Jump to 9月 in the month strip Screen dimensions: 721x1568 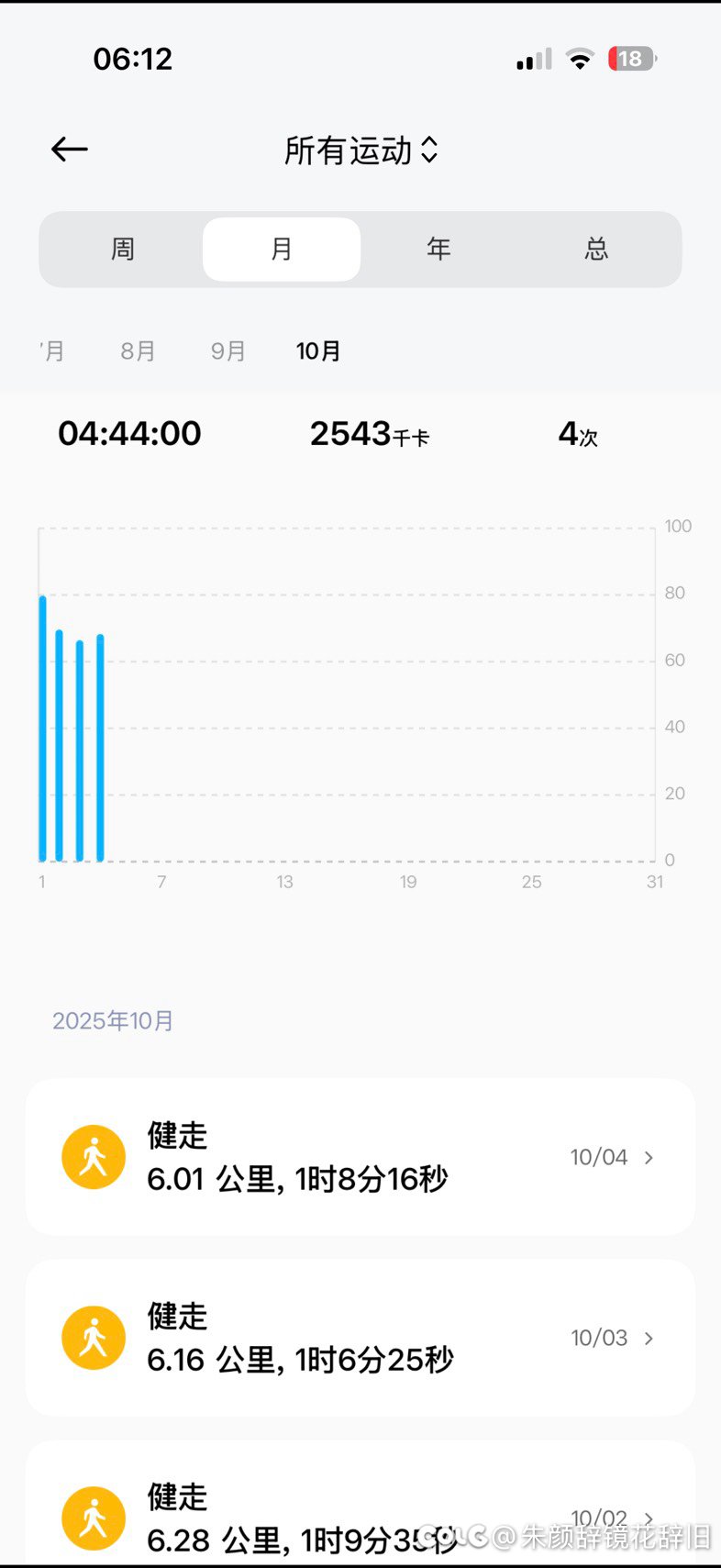pos(228,351)
